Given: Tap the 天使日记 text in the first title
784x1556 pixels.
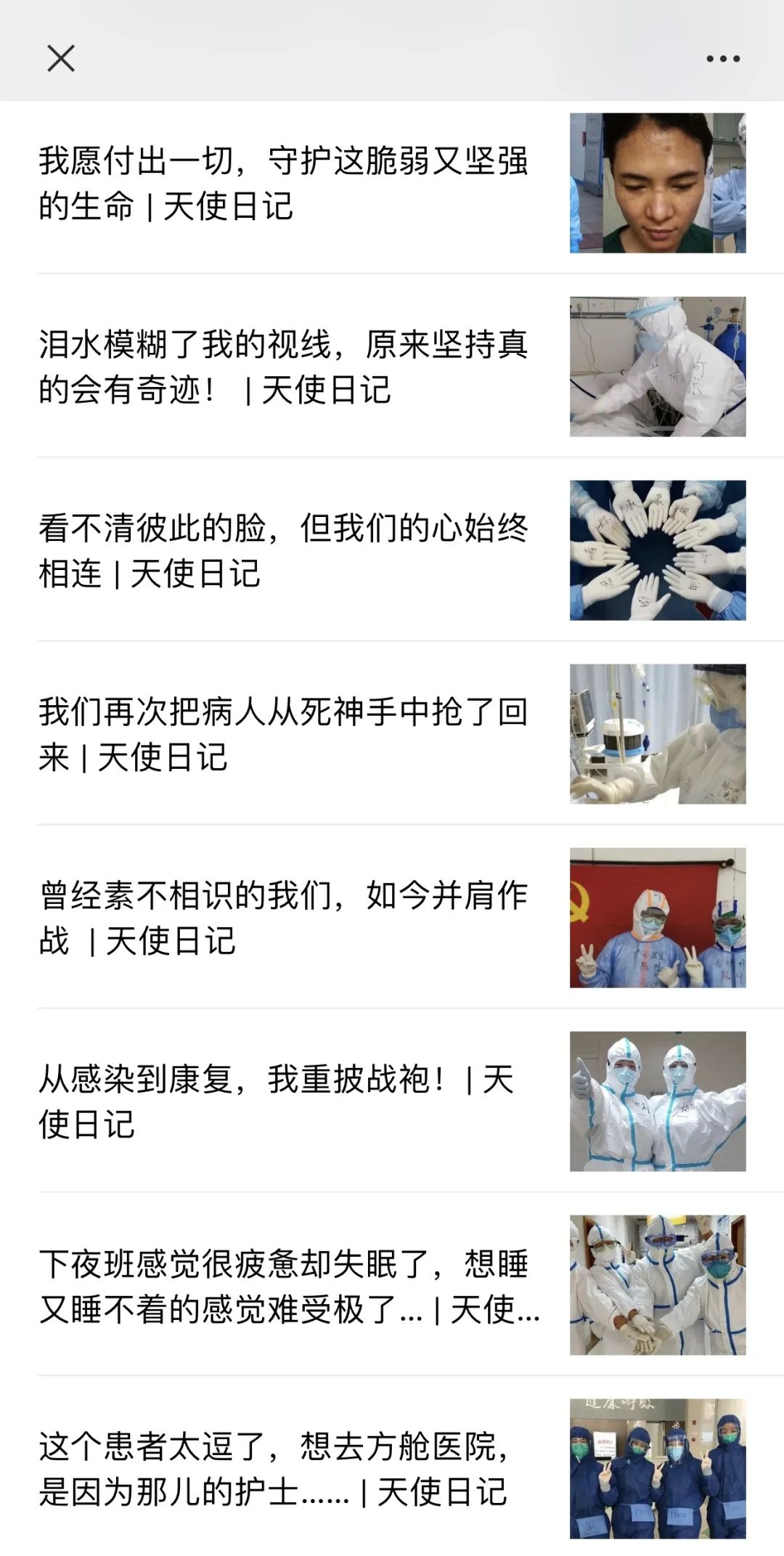Looking at the screenshot, I should (232, 208).
